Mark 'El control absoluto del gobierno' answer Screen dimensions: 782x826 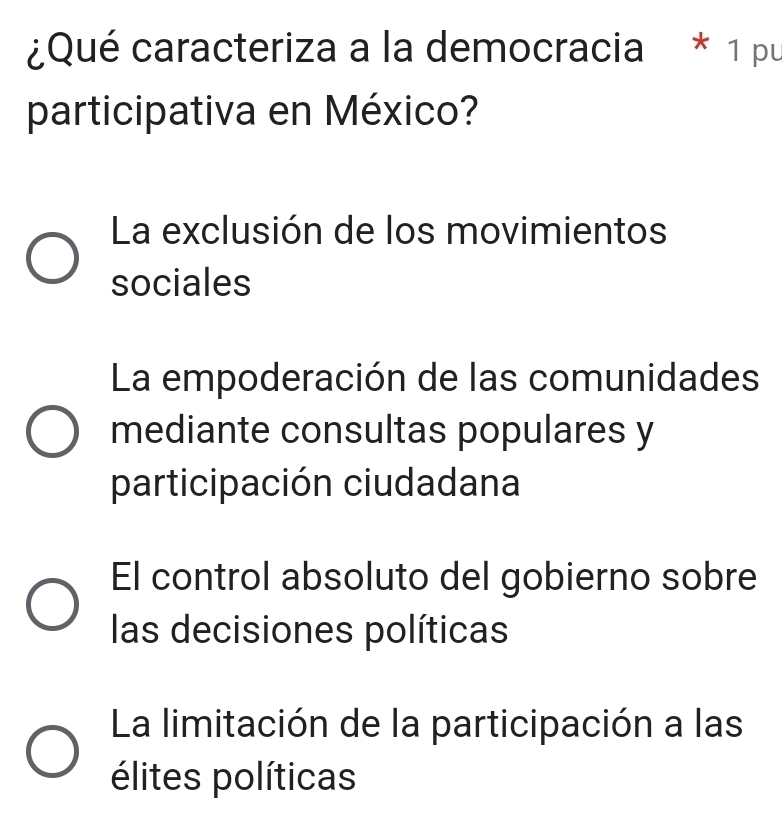point(49,605)
